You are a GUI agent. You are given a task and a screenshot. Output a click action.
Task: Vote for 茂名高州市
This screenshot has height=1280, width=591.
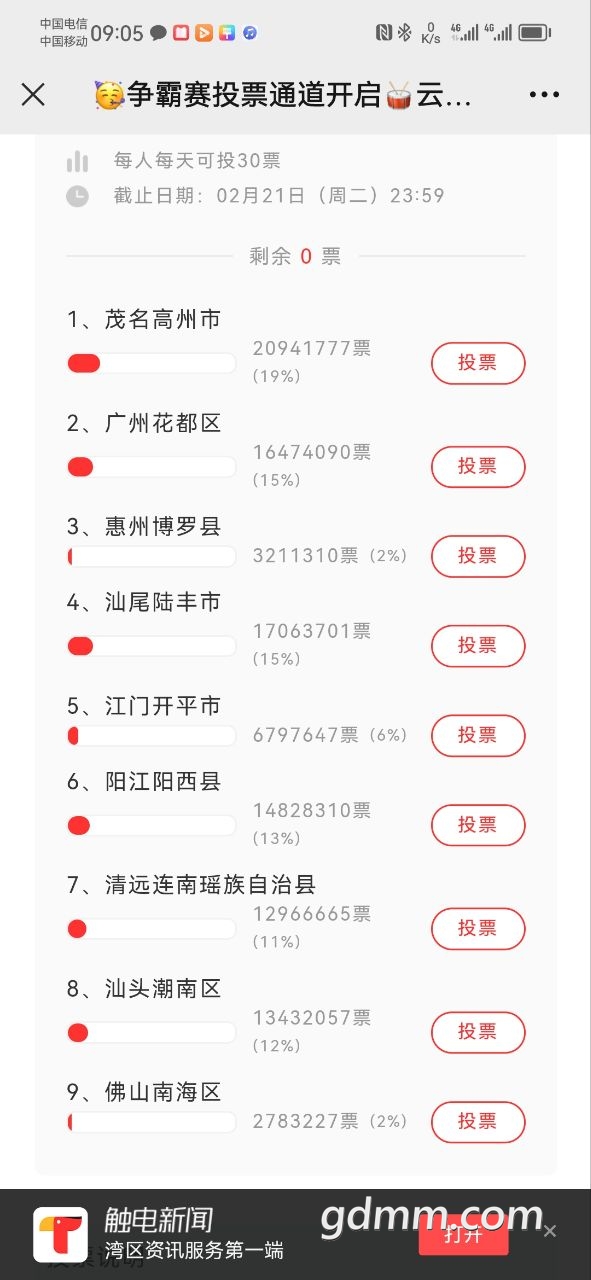[478, 363]
